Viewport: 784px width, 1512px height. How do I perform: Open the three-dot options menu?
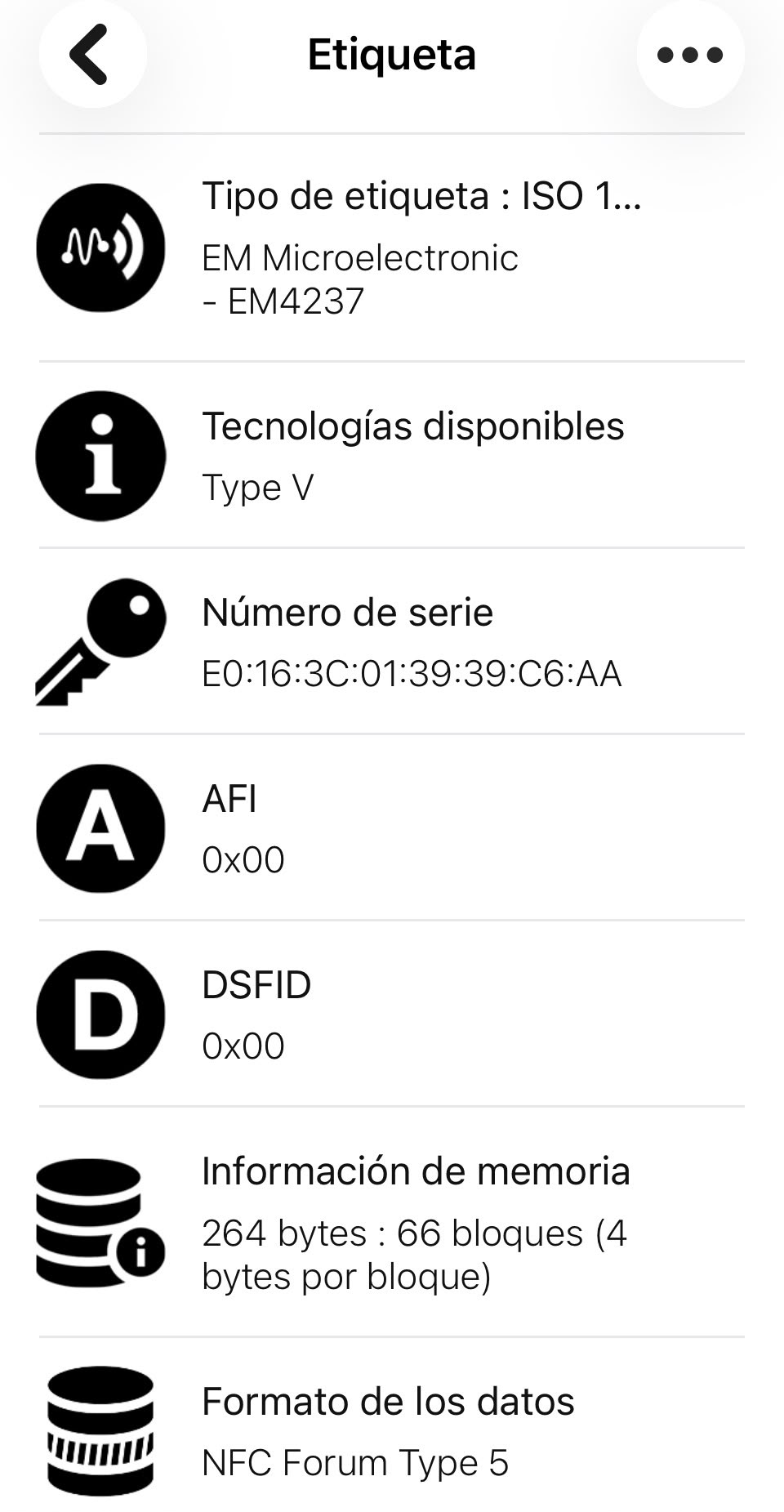(x=690, y=55)
